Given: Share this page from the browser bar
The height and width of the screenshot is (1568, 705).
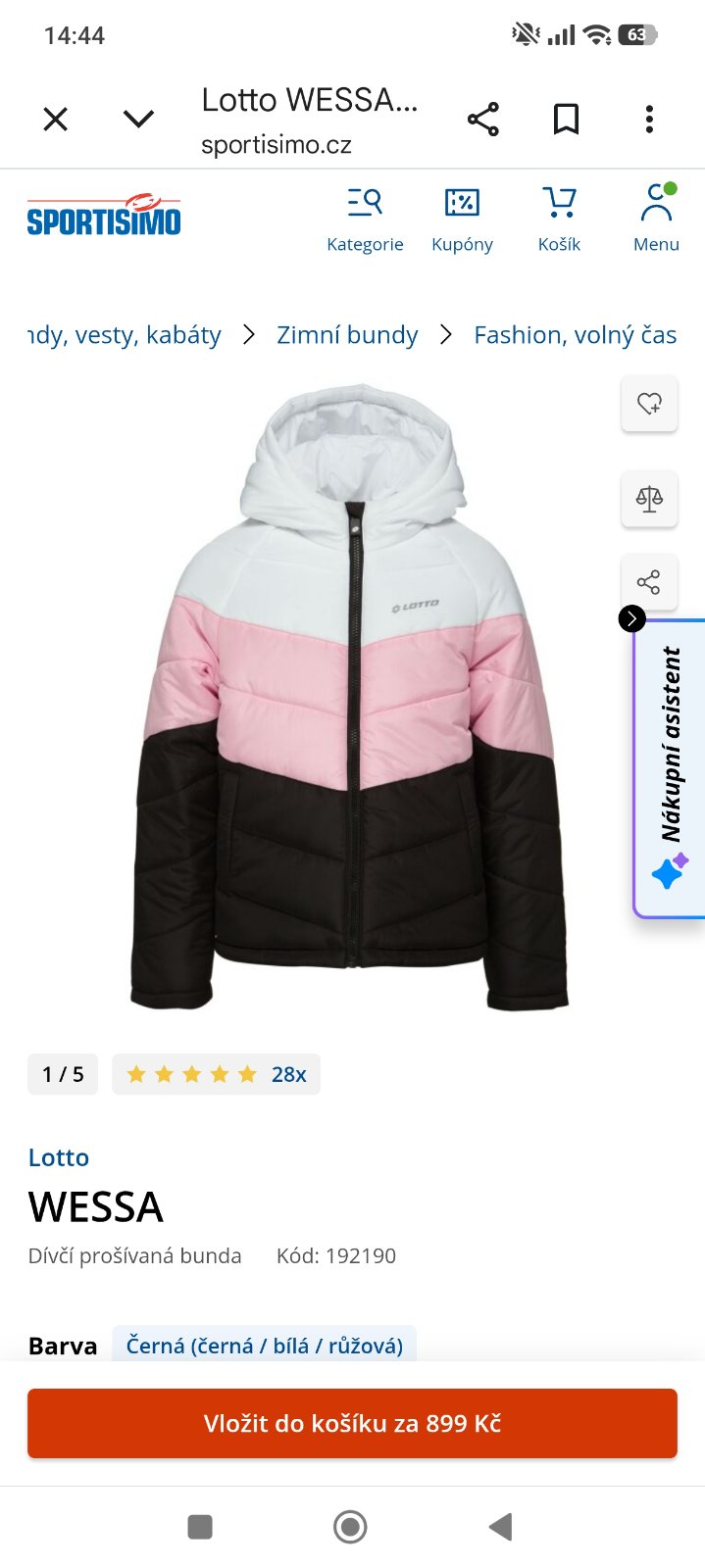Looking at the screenshot, I should click(x=482, y=120).
